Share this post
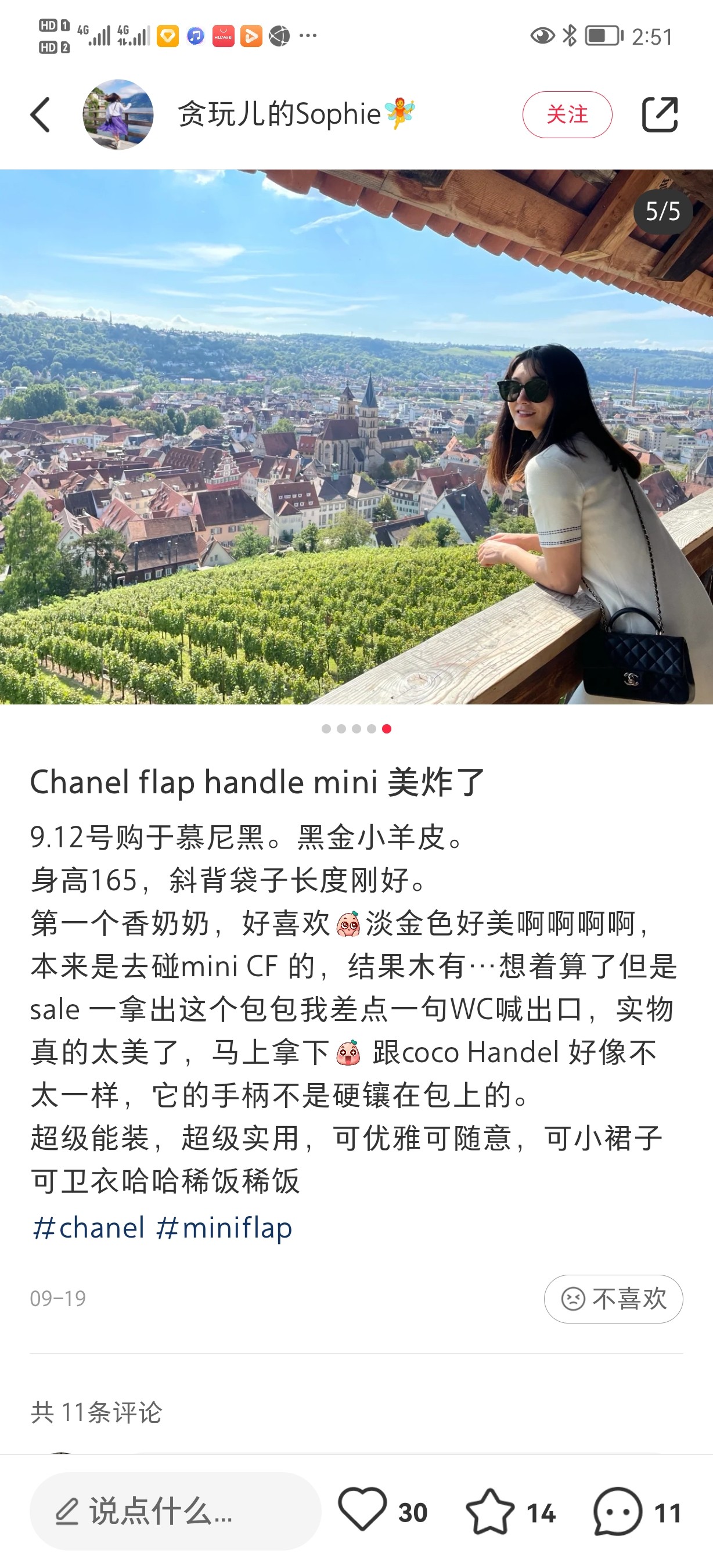The width and height of the screenshot is (713, 1568). (x=660, y=114)
